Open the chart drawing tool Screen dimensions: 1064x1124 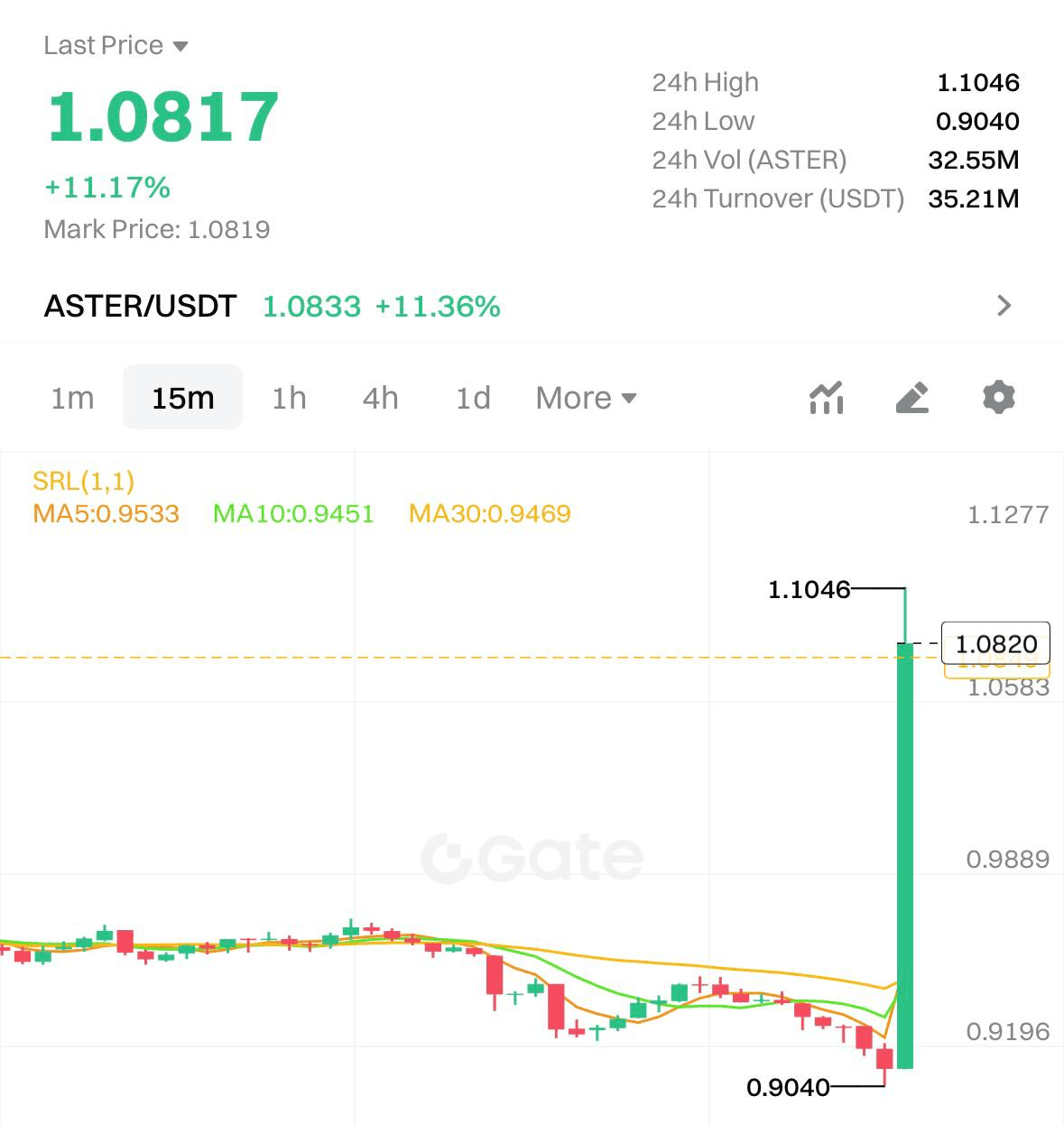pos(912,398)
